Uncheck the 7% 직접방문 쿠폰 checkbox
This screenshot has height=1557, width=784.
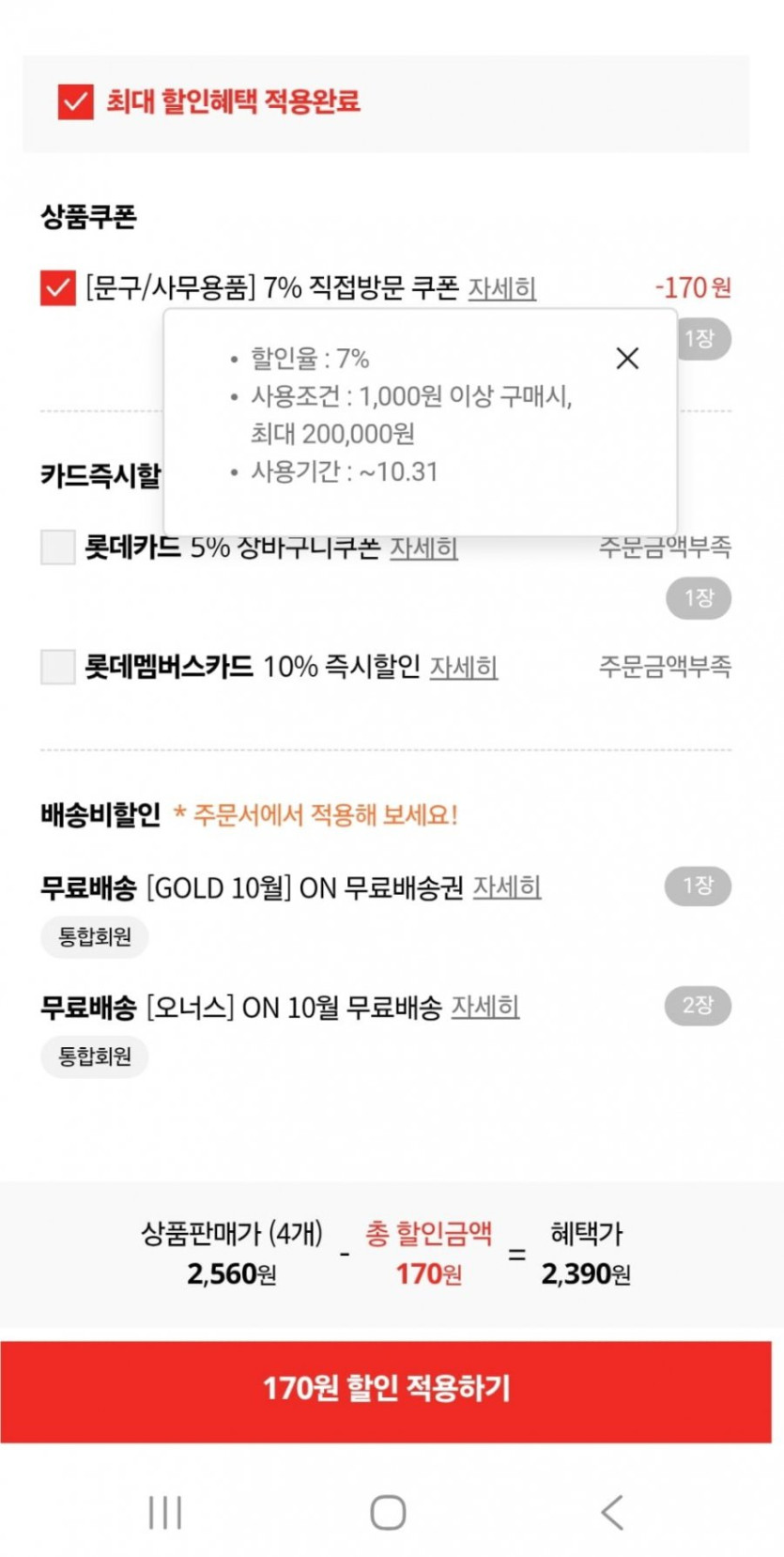tap(57, 288)
